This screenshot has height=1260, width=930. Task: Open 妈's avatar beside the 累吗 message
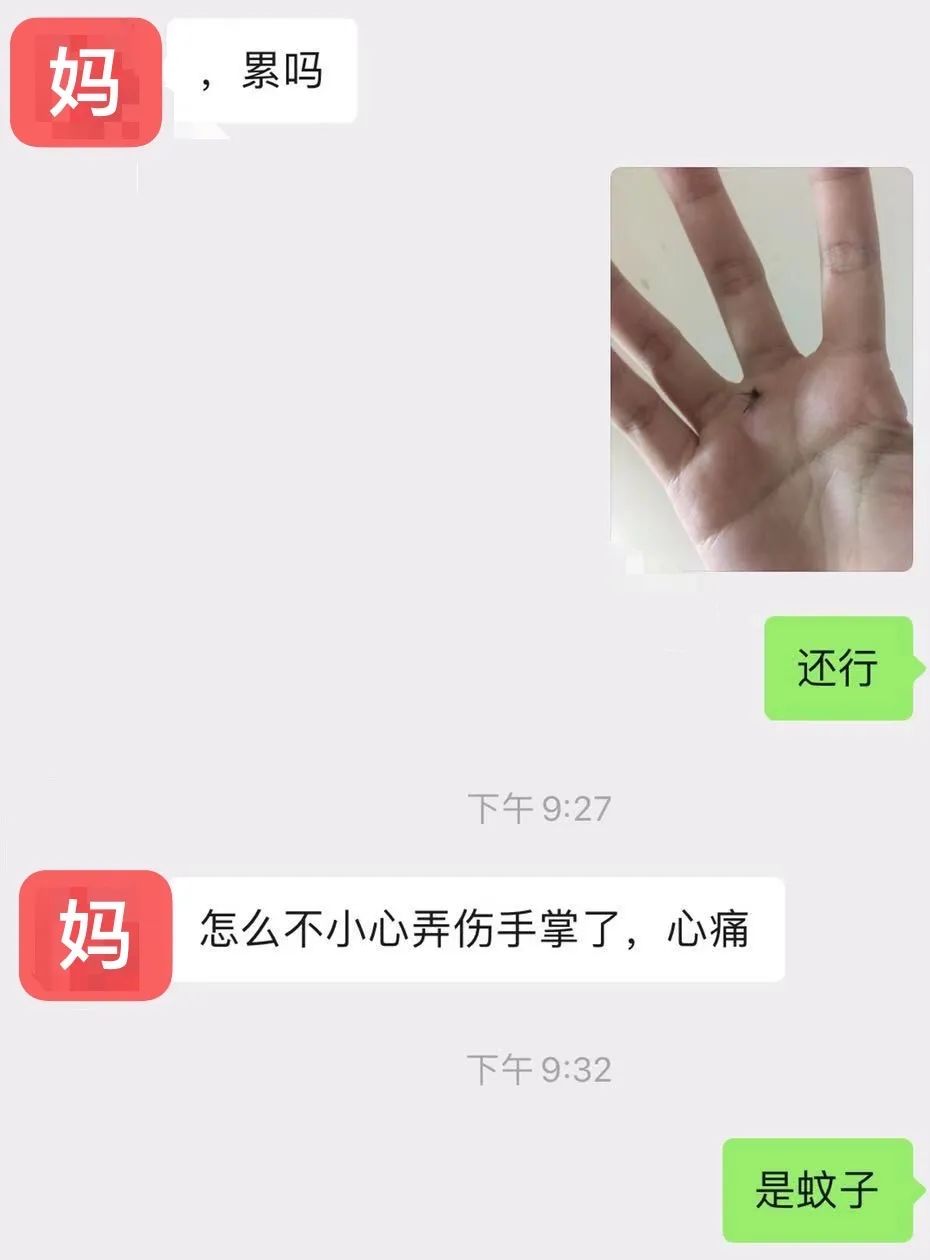click(86, 82)
